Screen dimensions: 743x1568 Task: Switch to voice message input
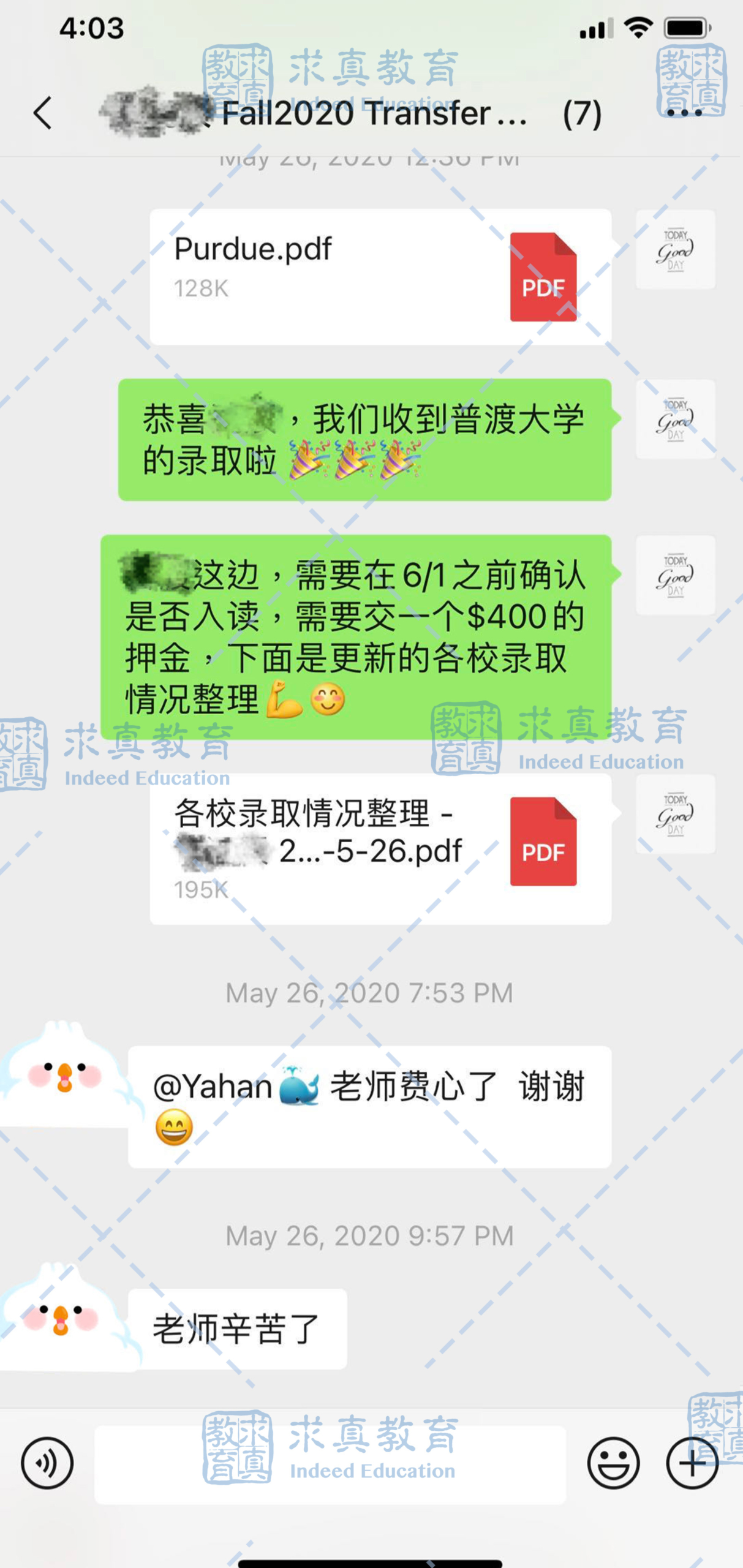point(47,1463)
